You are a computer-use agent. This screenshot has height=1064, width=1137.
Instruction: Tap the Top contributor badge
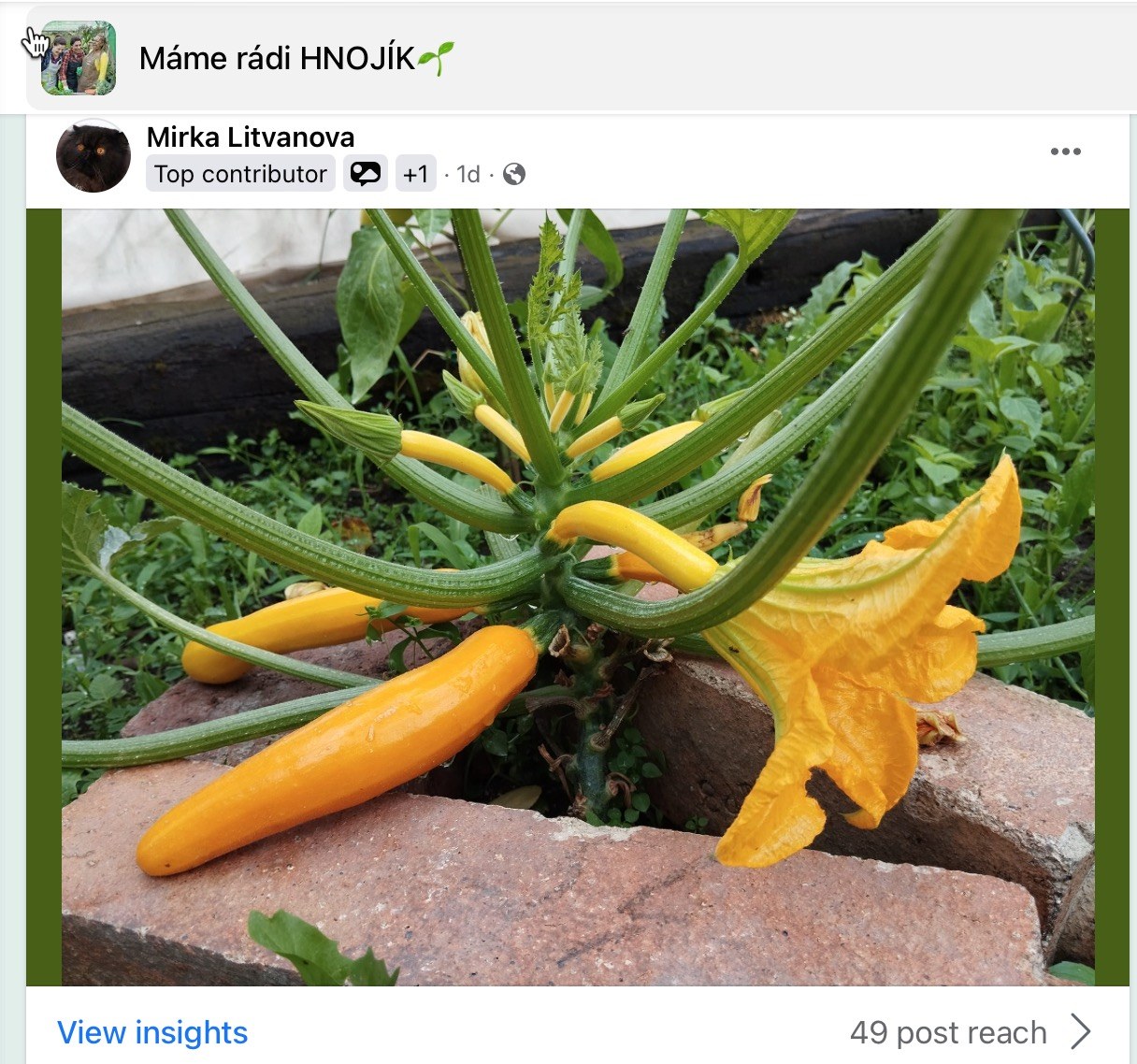pyautogui.click(x=240, y=174)
